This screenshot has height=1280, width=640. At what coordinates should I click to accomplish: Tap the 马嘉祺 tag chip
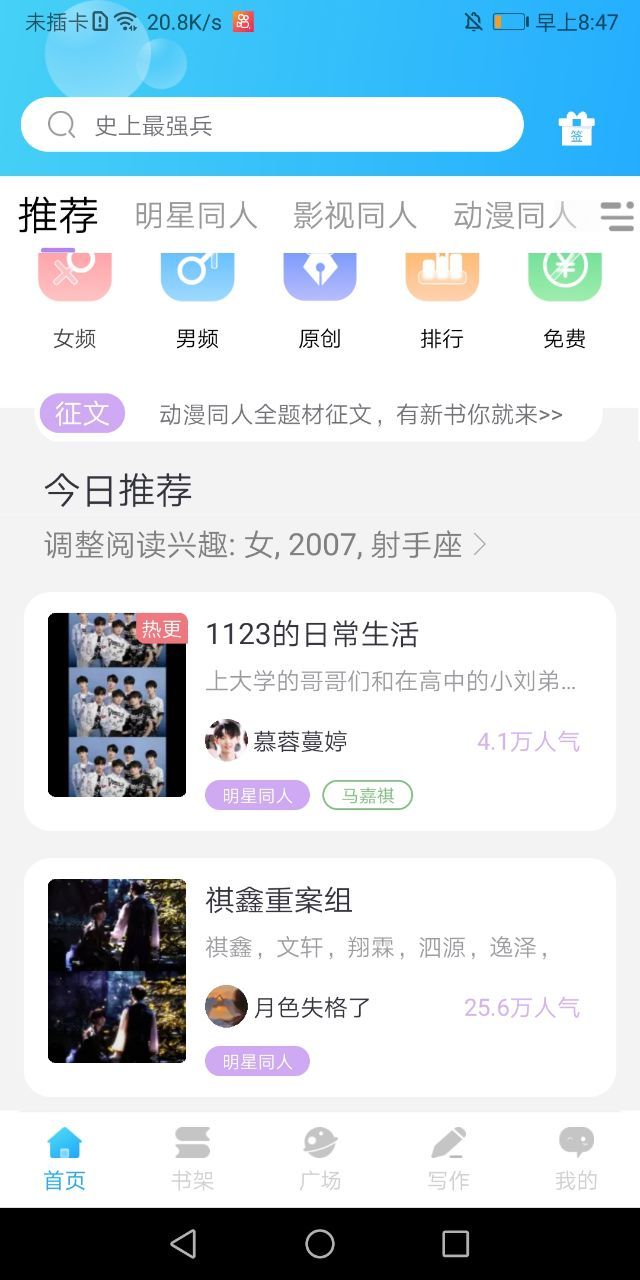pos(367,795)
